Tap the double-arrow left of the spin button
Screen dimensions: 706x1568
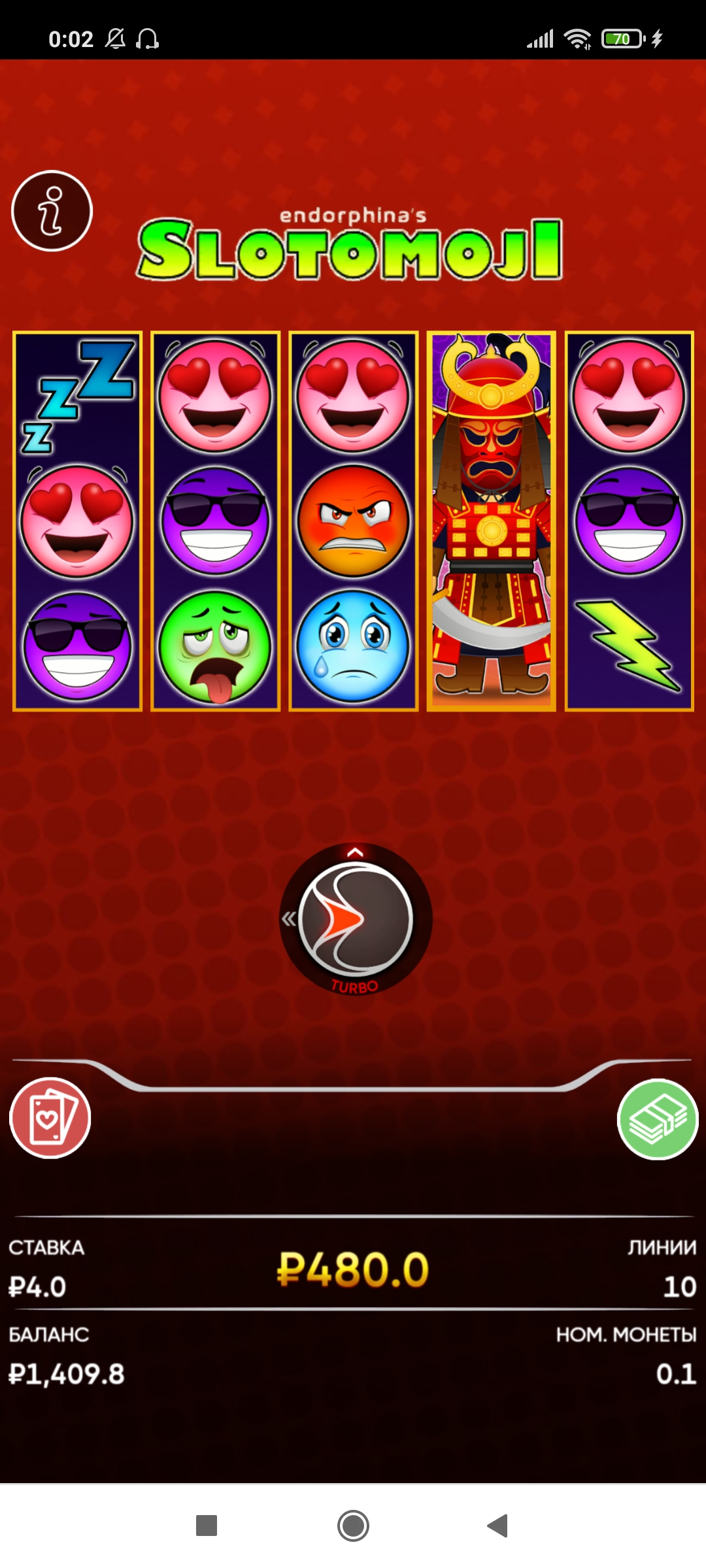pos(288,919)
